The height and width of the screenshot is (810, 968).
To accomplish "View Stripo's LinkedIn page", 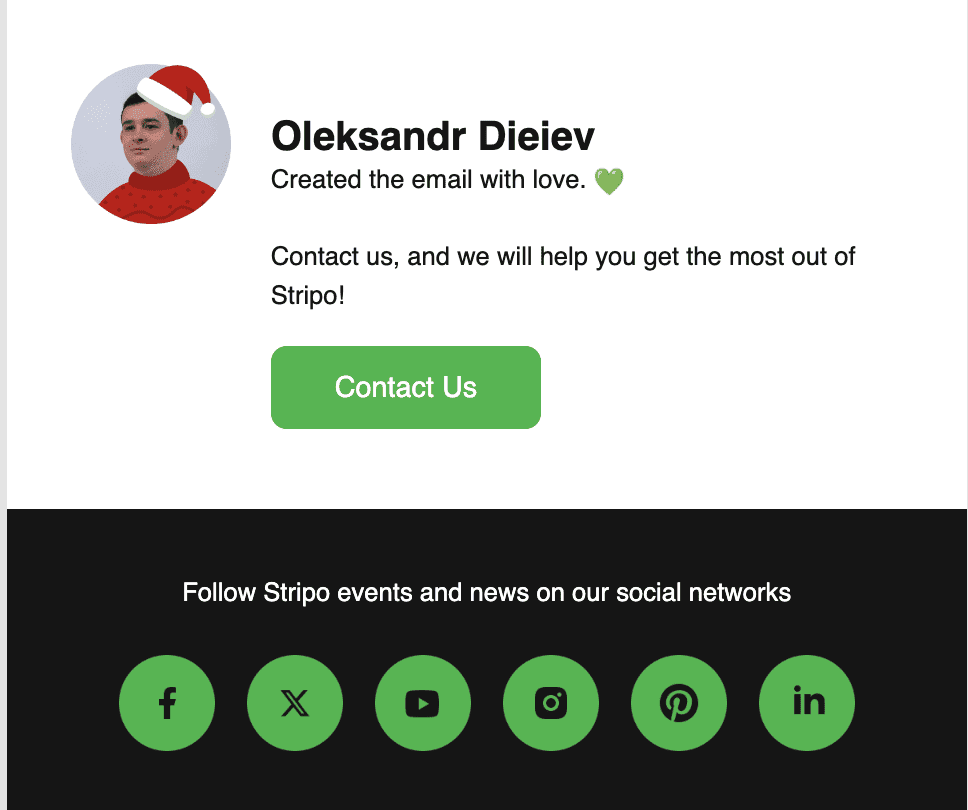I will click(x=807, y=703).
